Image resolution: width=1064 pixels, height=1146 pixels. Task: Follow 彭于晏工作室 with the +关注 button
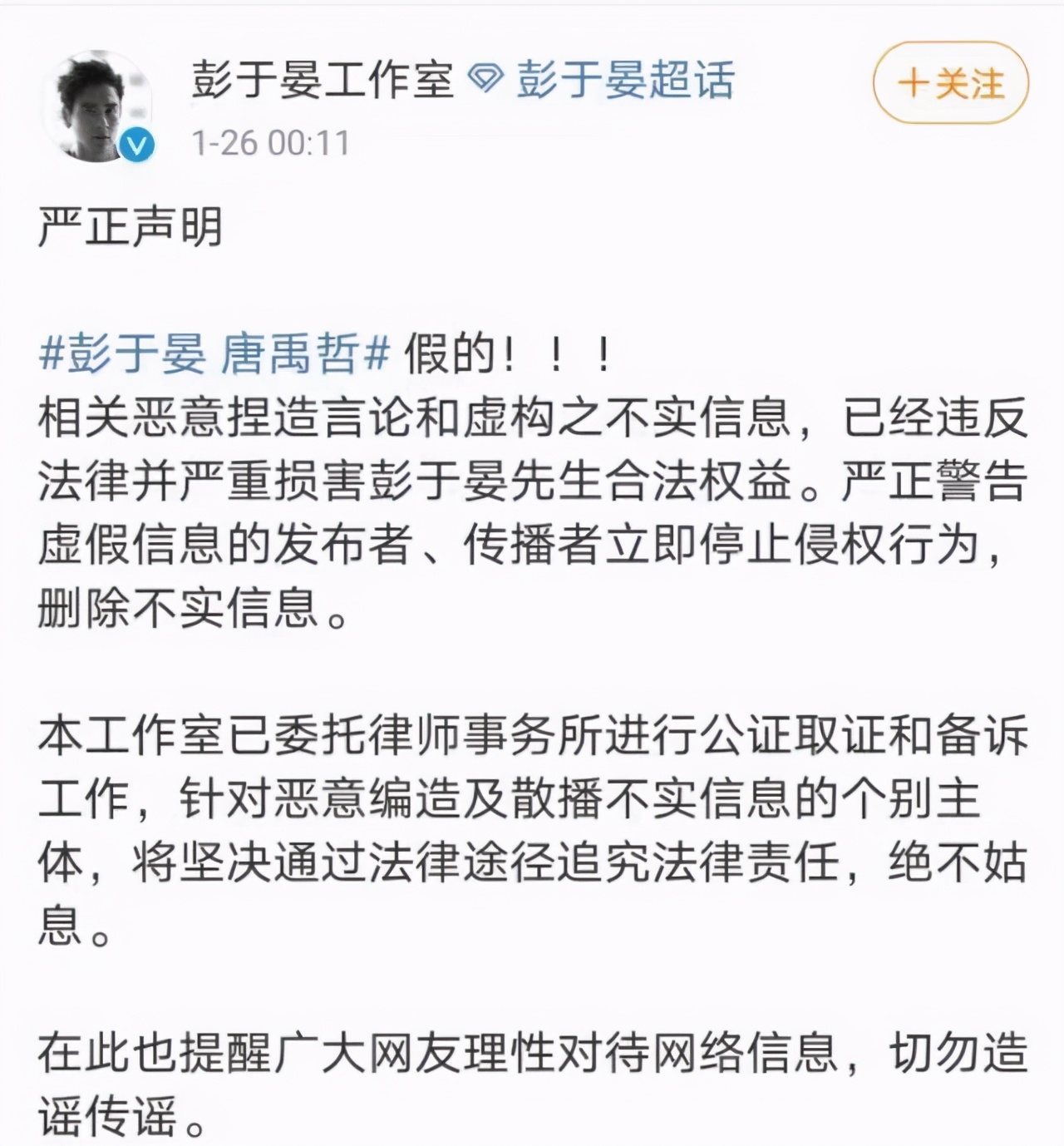[950, 84]
